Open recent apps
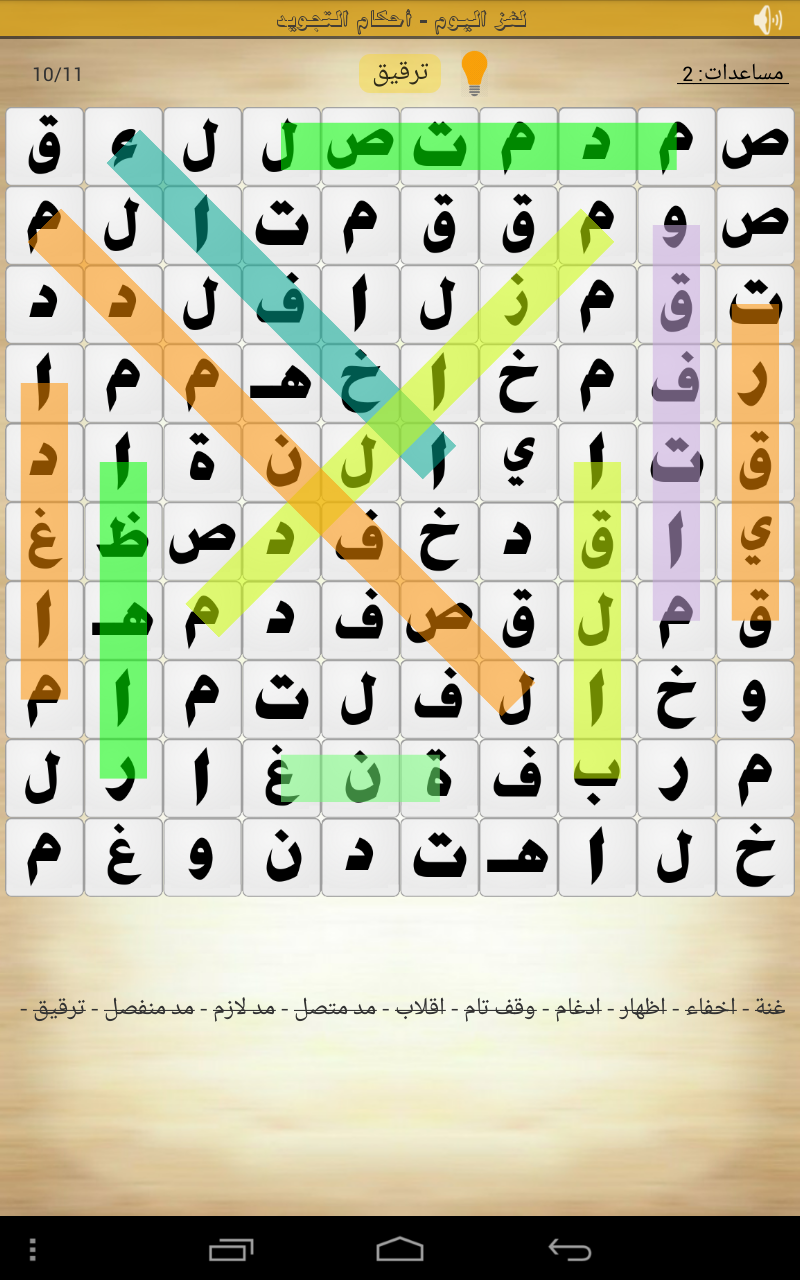 (231, 1249)
